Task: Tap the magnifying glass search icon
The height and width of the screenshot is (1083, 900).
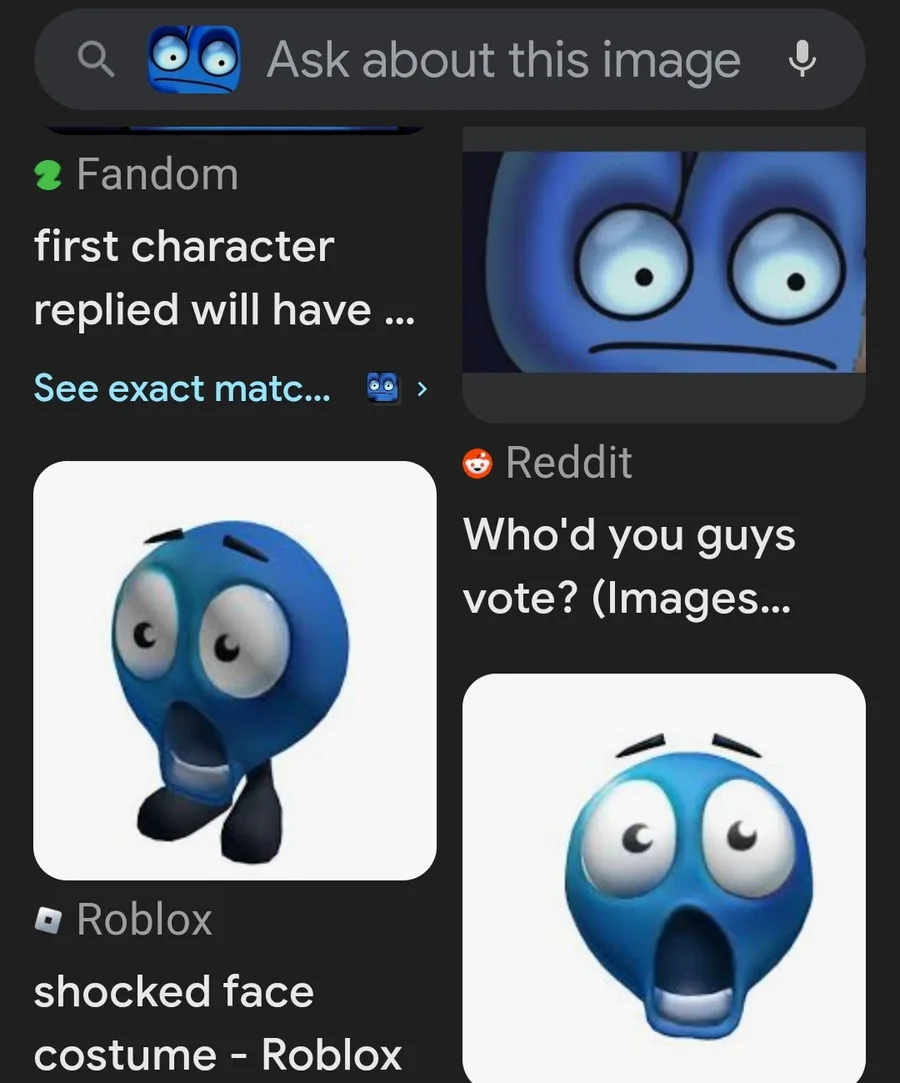Action: point(96,61)
